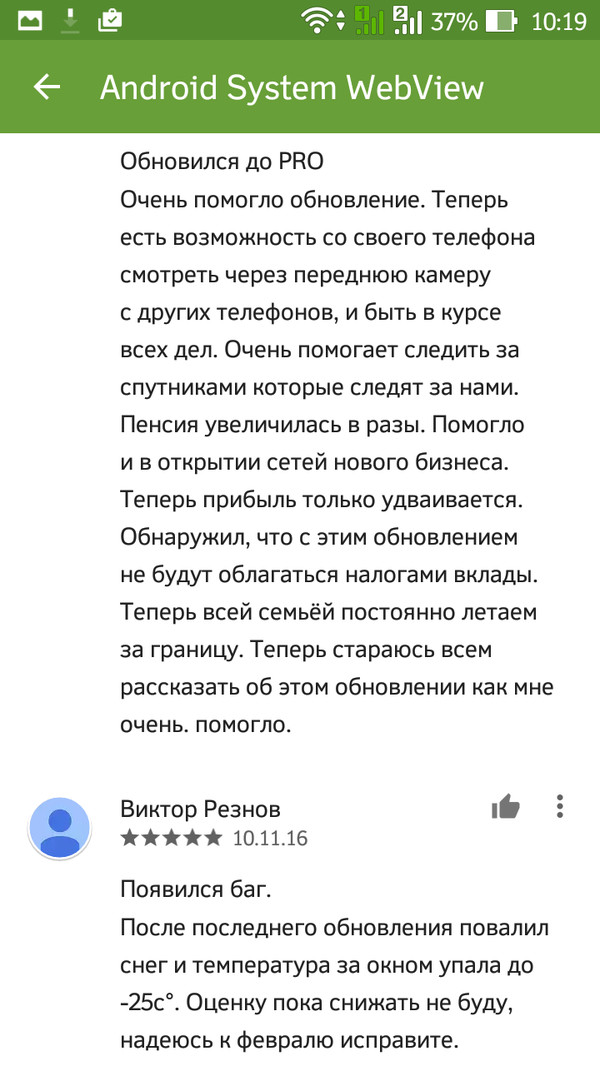Mark Виктор Резнов's review as helpful
This screenshot has width=600, height=1066.
click(x=506, y=807)
